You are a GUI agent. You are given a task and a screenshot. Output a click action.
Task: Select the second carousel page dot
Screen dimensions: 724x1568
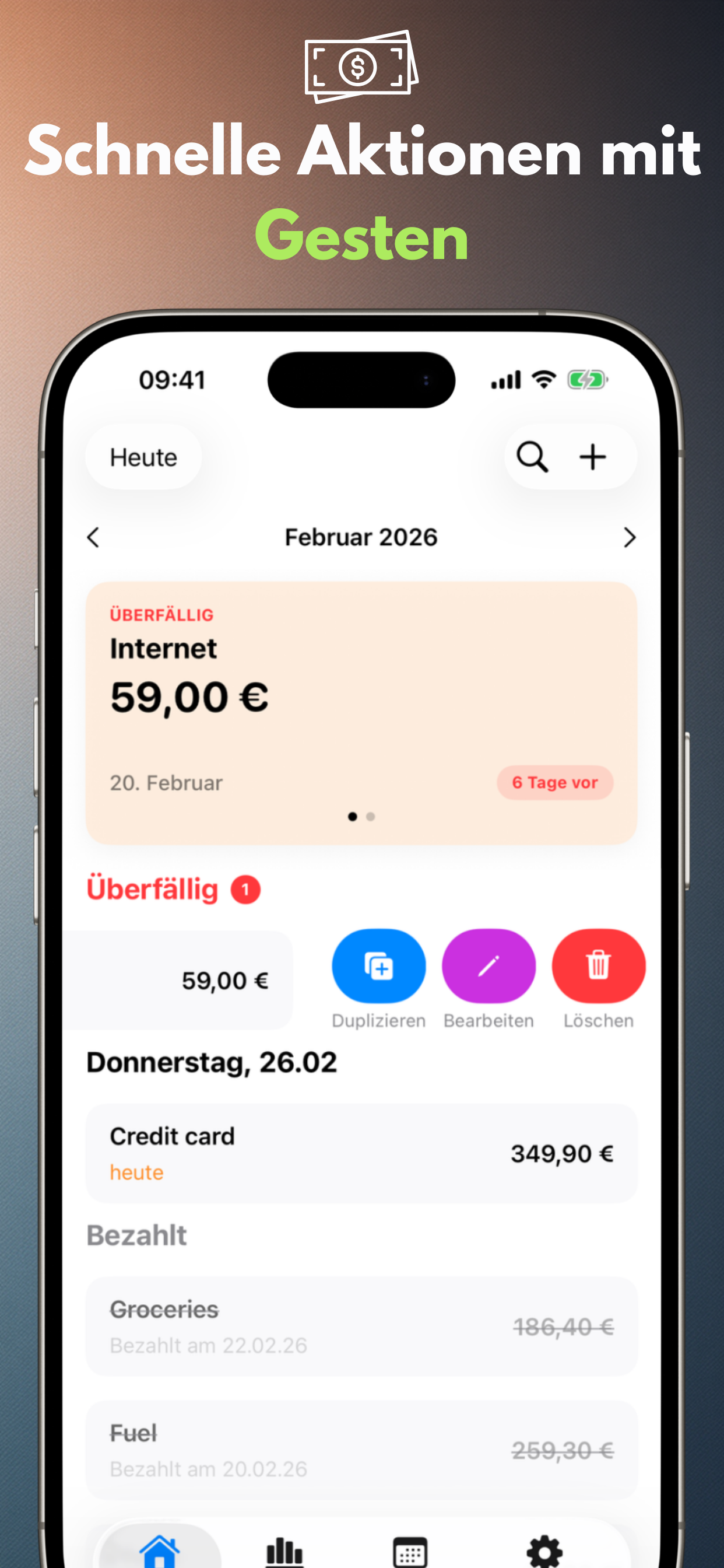(371, 817)
